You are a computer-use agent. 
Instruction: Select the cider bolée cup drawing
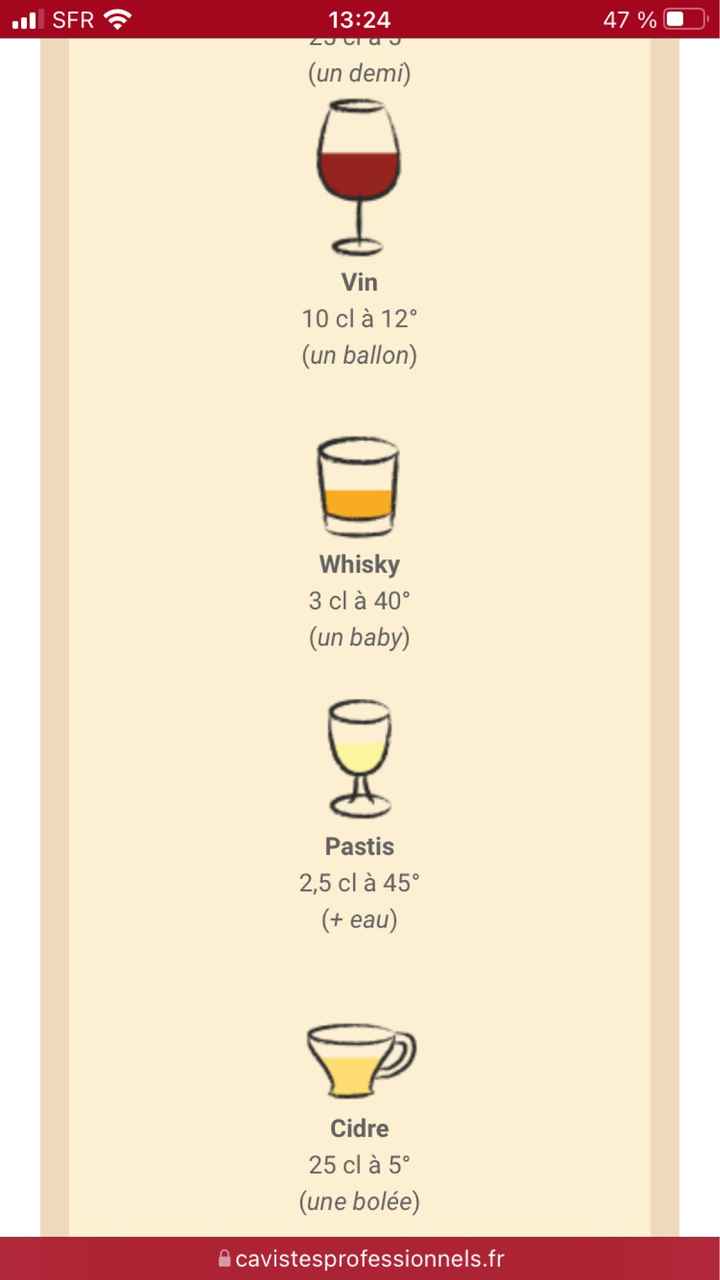358,1058
